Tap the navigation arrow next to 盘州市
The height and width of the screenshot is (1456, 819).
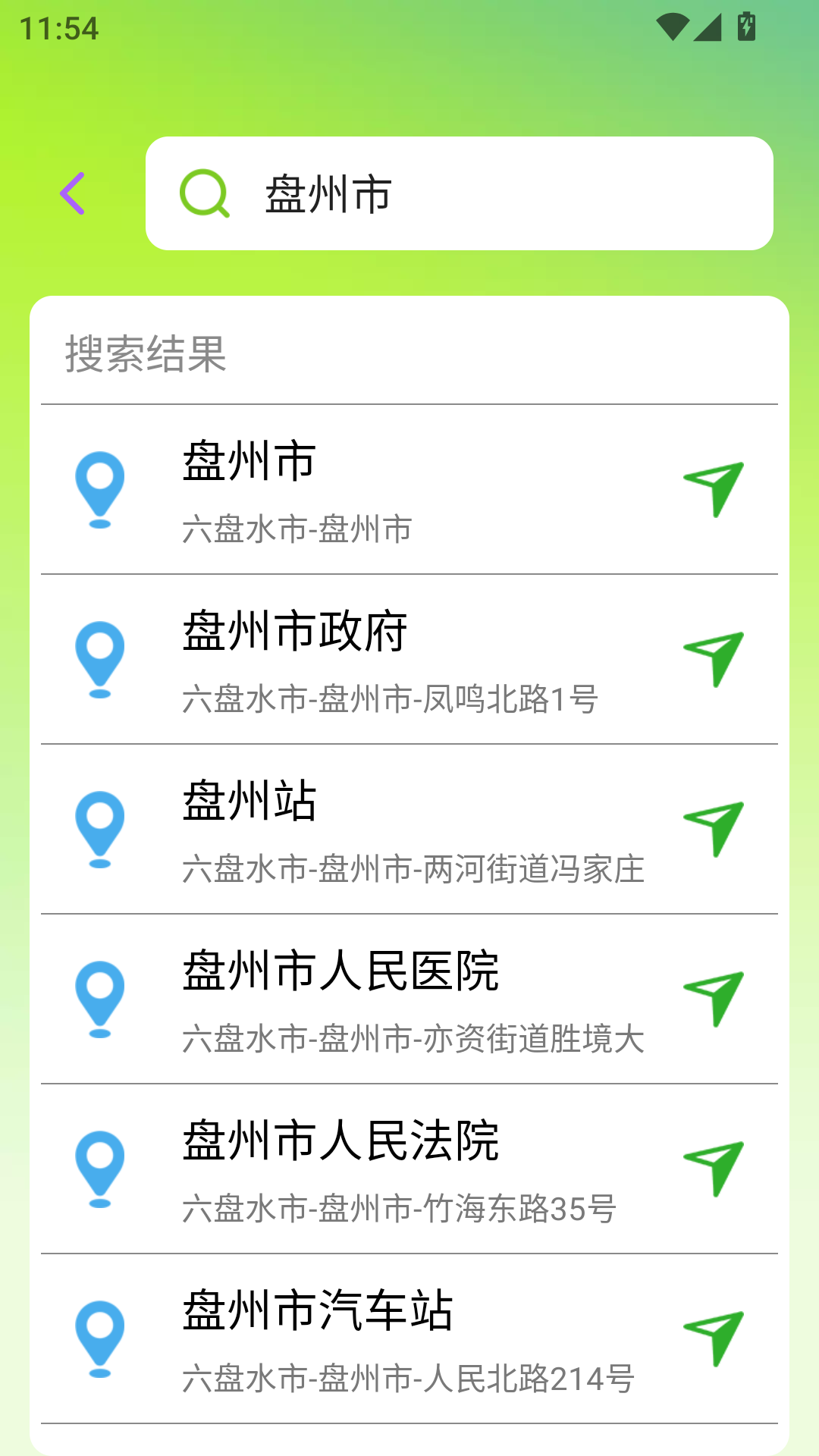(714, 489)
